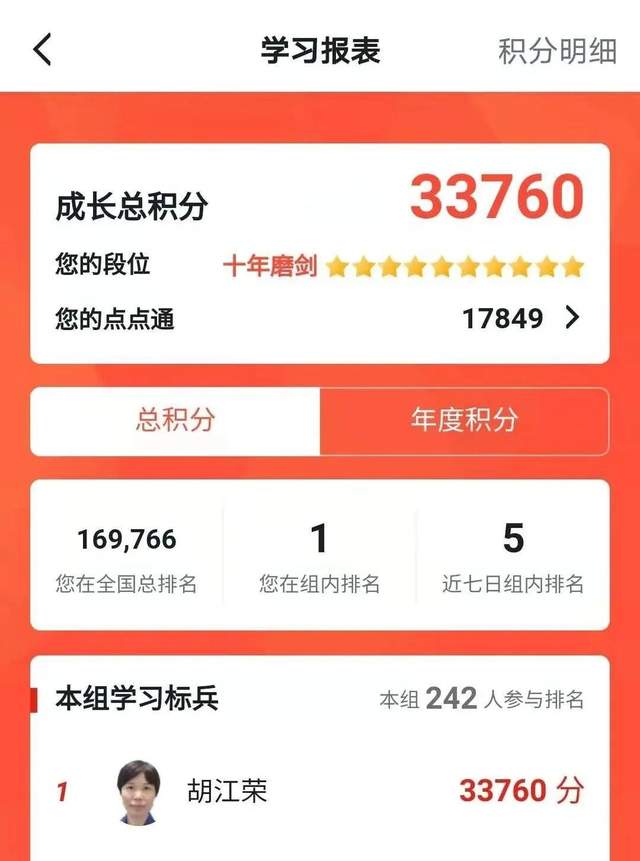Open 积分明细 points details
This screenshot has height=861, width=640.
coord(557,51)
